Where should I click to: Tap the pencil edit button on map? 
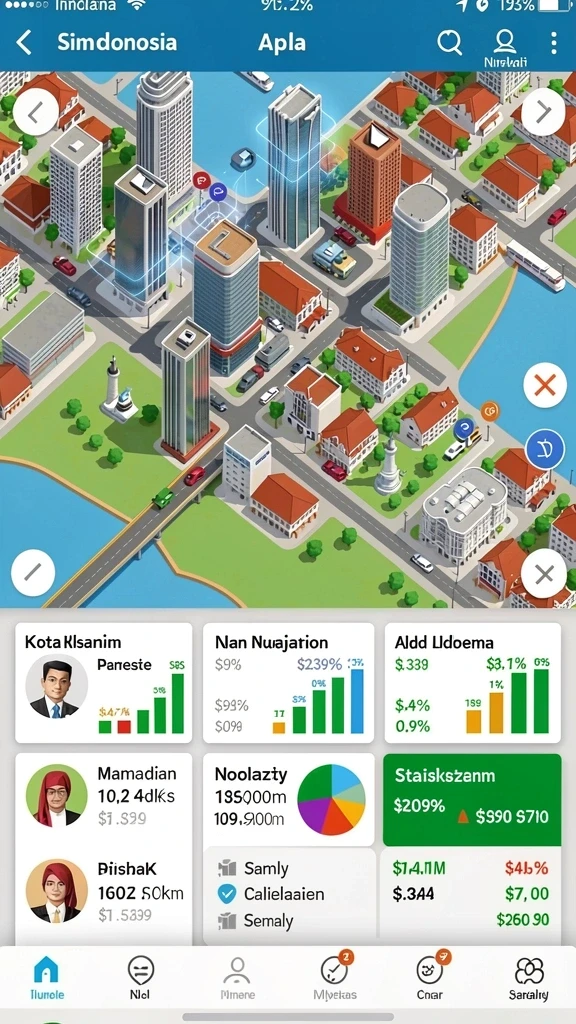pos(33,573)
